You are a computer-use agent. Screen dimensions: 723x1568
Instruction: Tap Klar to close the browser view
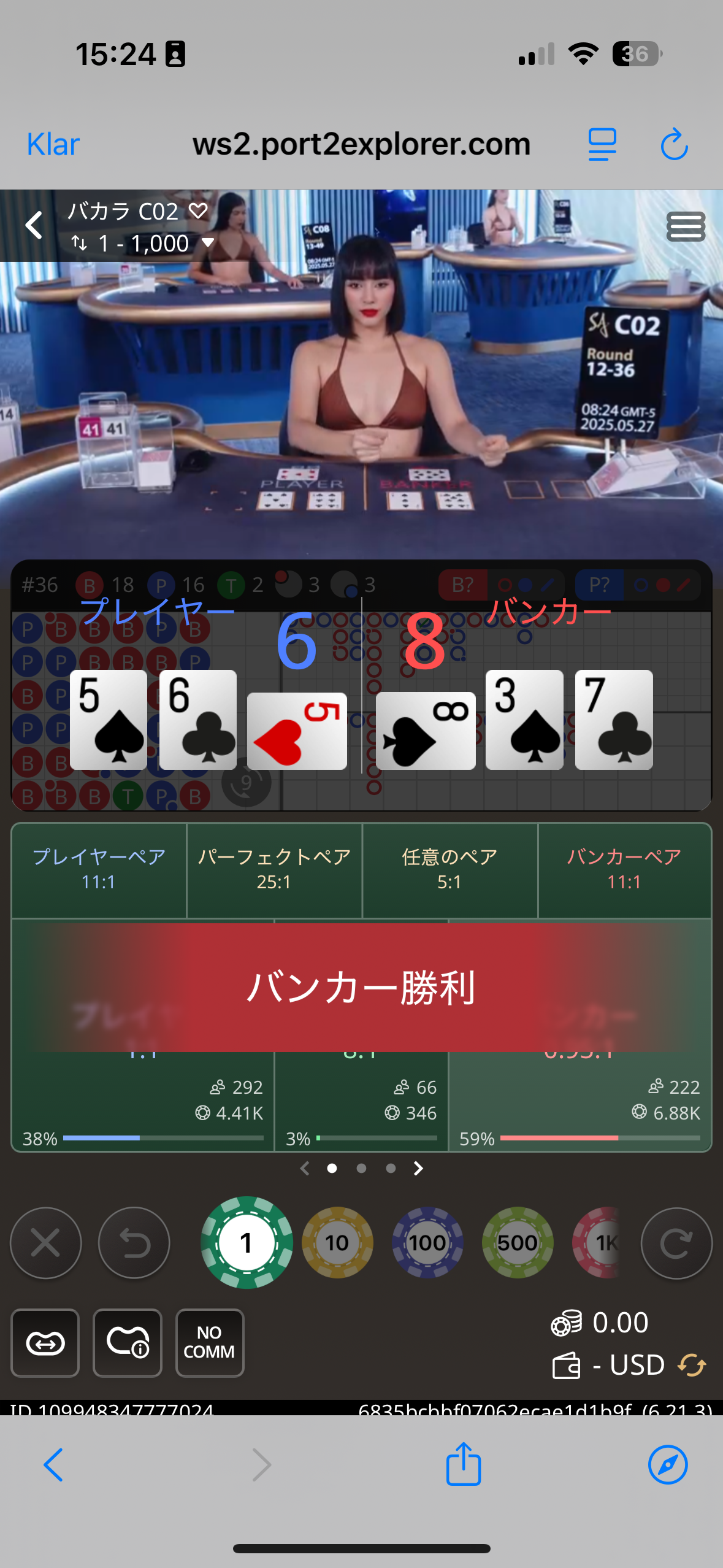[x=53, y=145]
